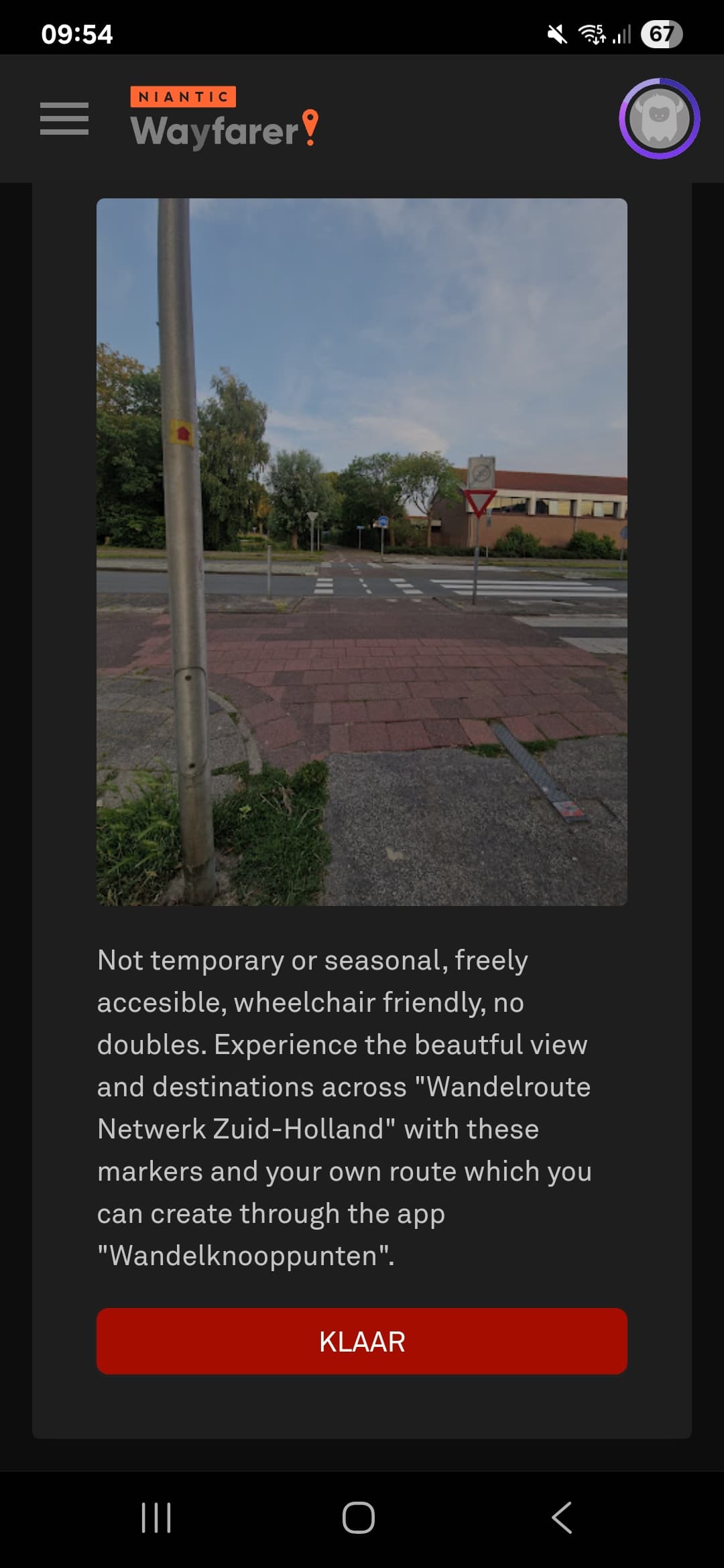Tap the KLAAR button

tap(362, 1342)
